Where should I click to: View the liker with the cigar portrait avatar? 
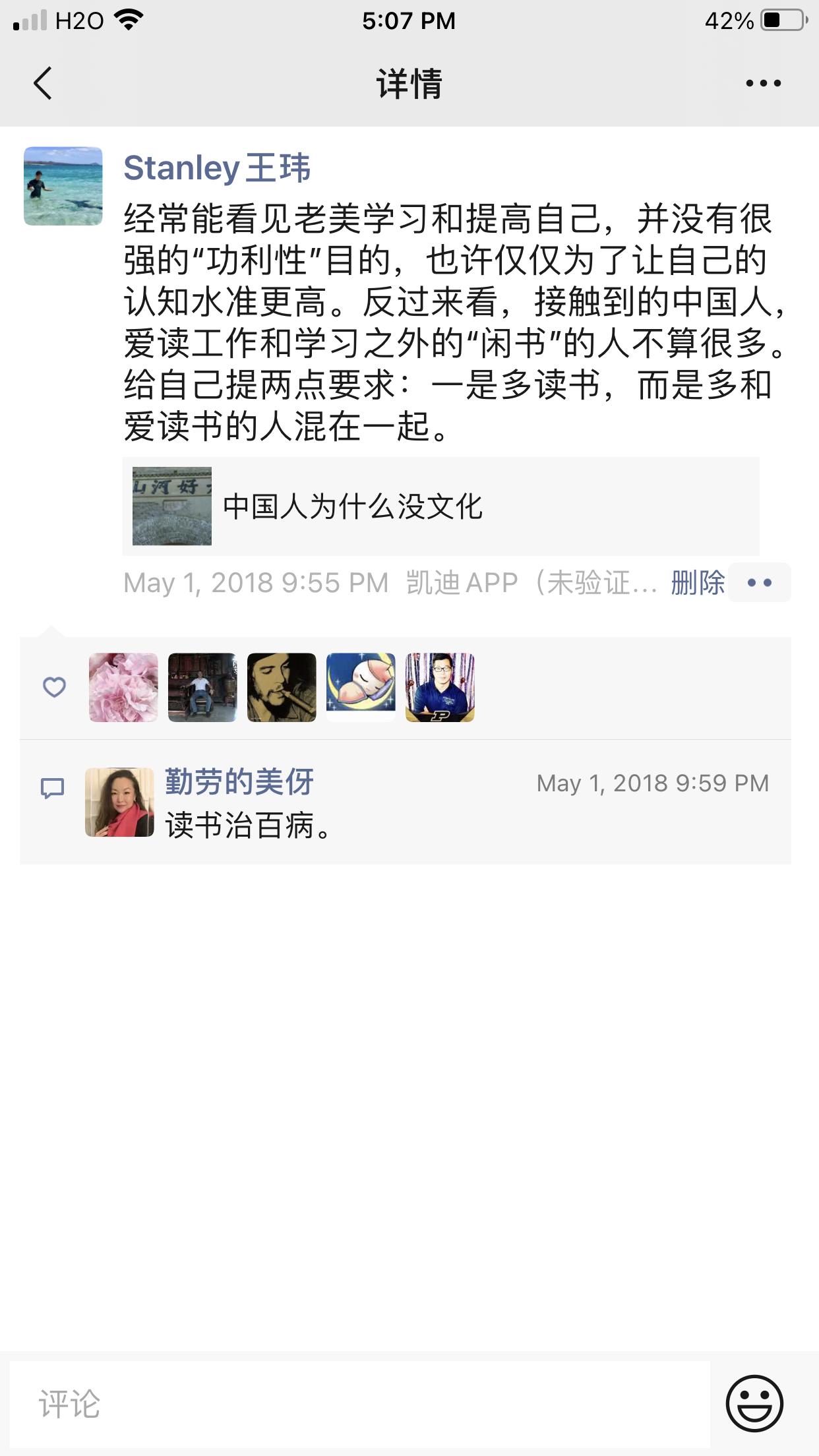pyautogui.click(x=282, y=687)
